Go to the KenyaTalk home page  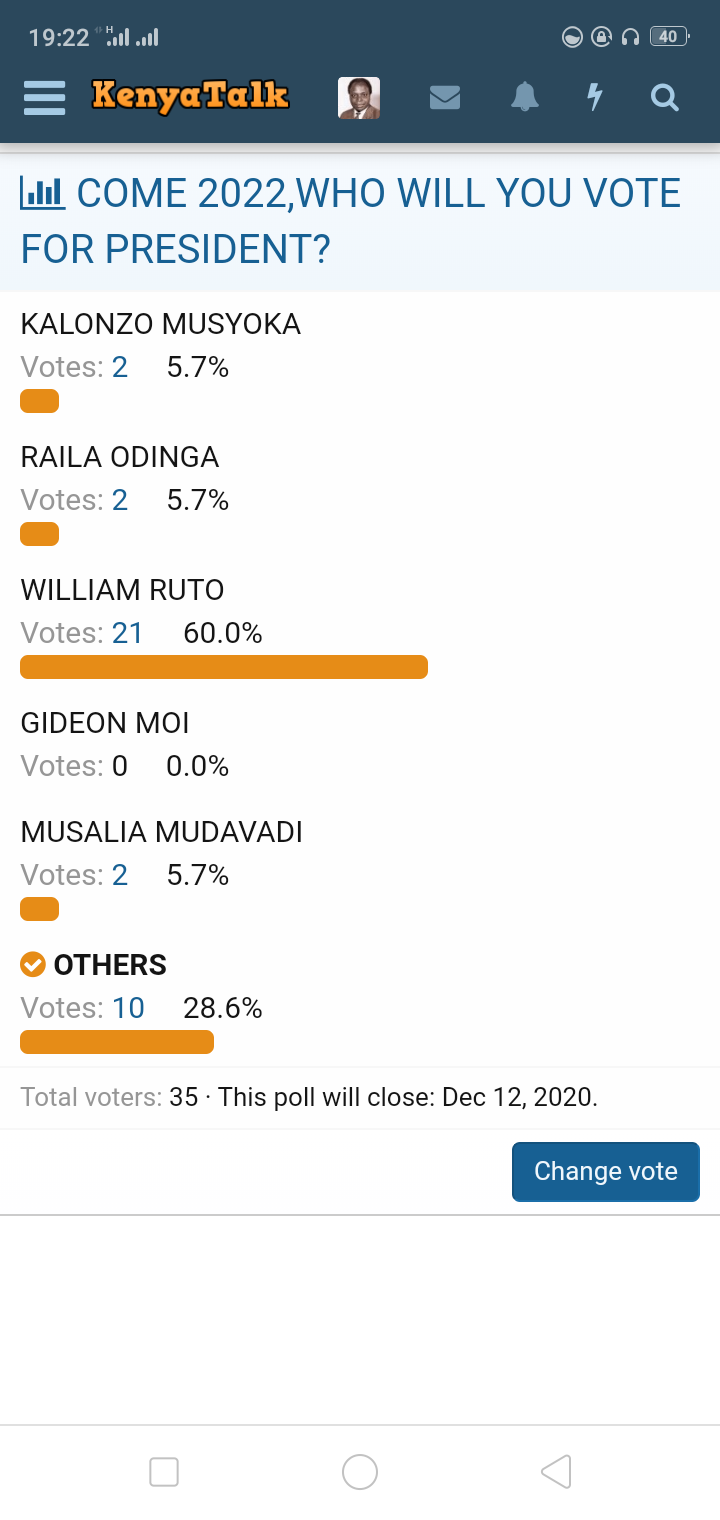[190, 96]
